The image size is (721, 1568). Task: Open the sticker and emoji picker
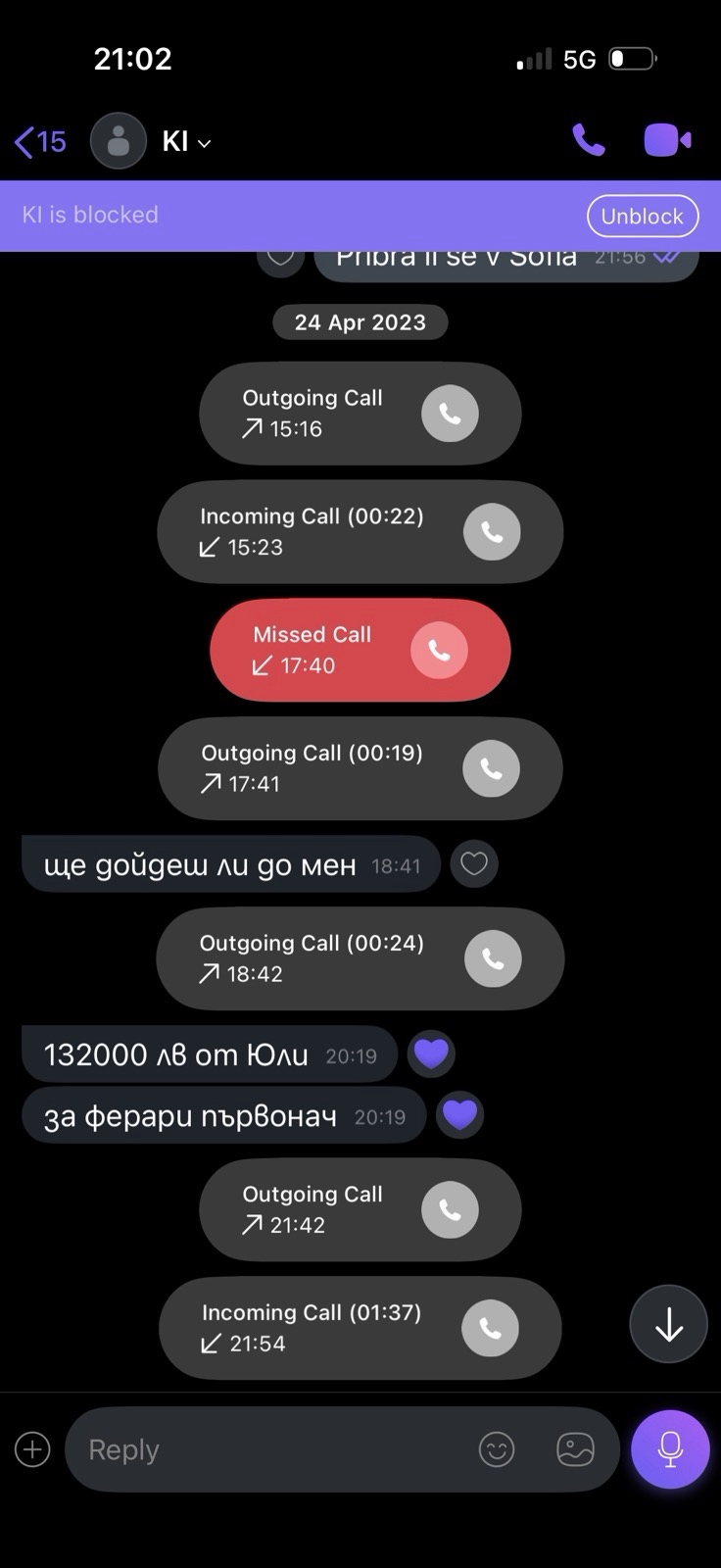[497, 1449]
